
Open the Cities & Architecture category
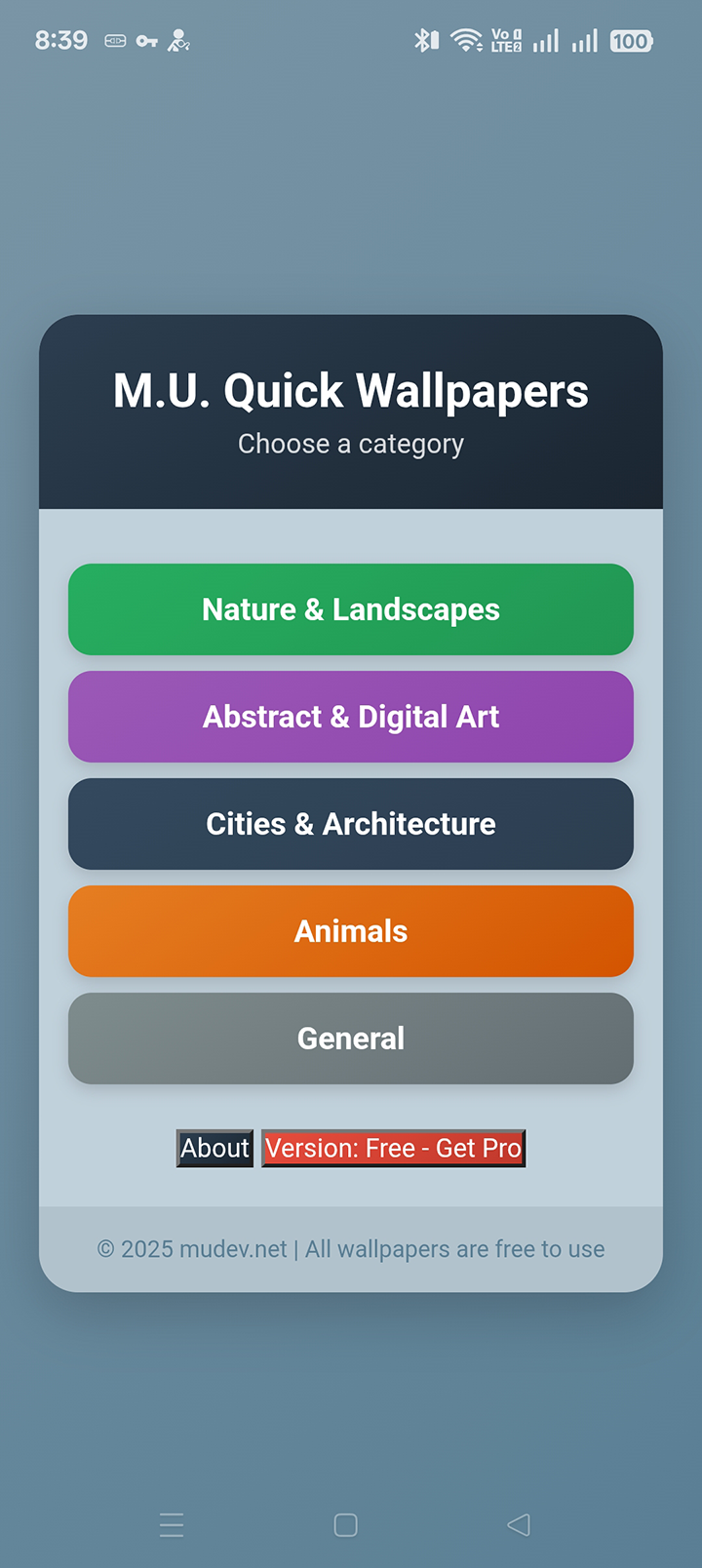click(351, 824)
